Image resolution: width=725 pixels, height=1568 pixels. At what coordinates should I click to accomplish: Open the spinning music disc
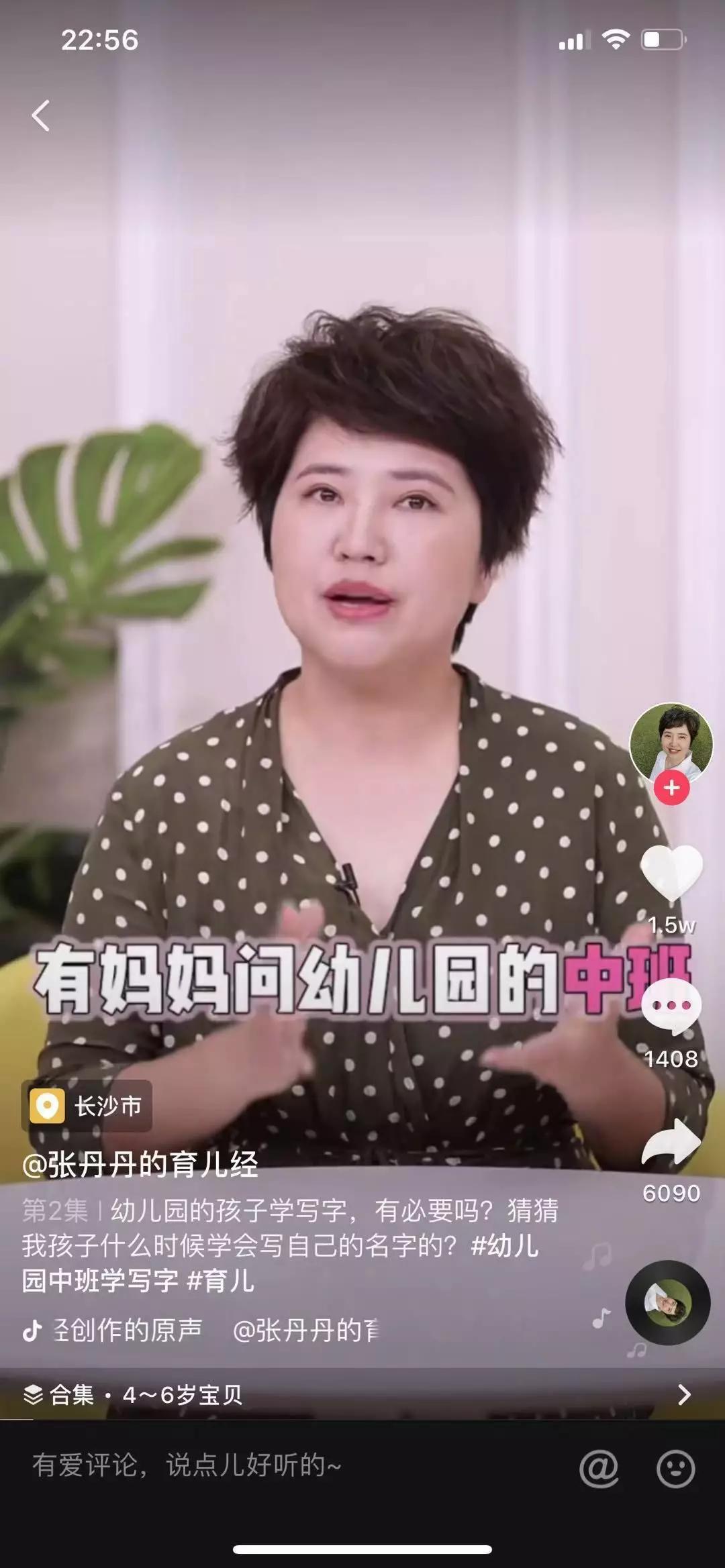point(668,1303)
